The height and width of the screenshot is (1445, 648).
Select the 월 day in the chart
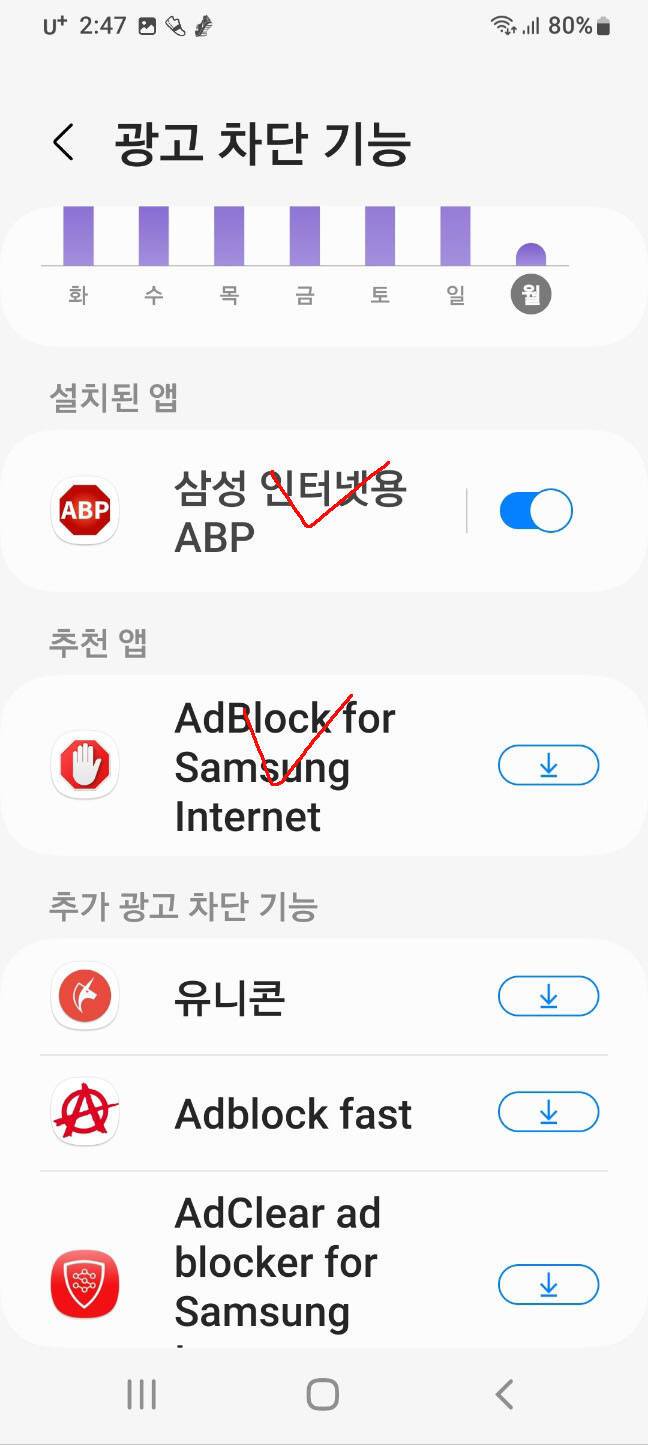tap(531, 295)
